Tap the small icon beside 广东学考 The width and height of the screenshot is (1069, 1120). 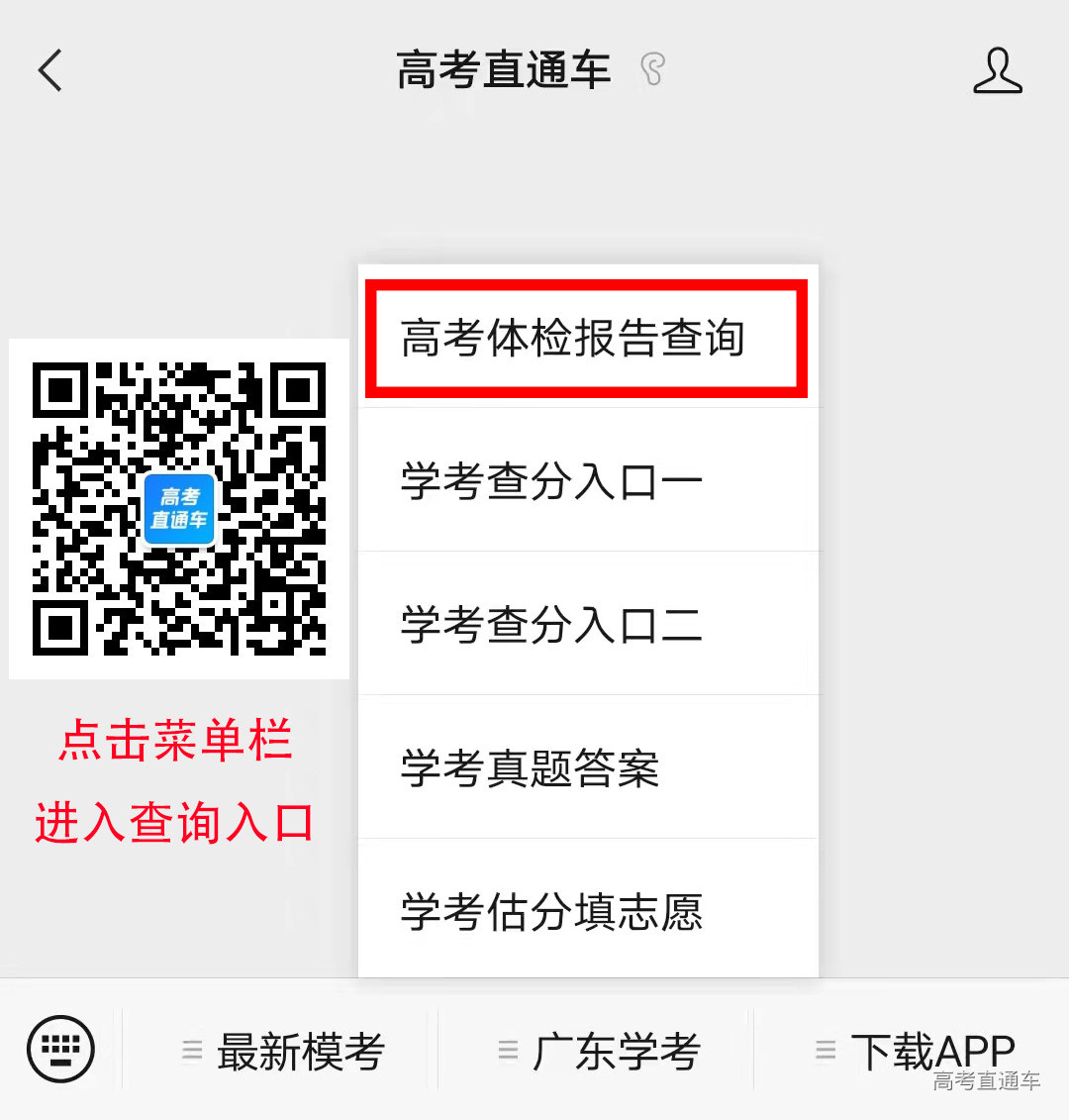tap(509, 1052)
